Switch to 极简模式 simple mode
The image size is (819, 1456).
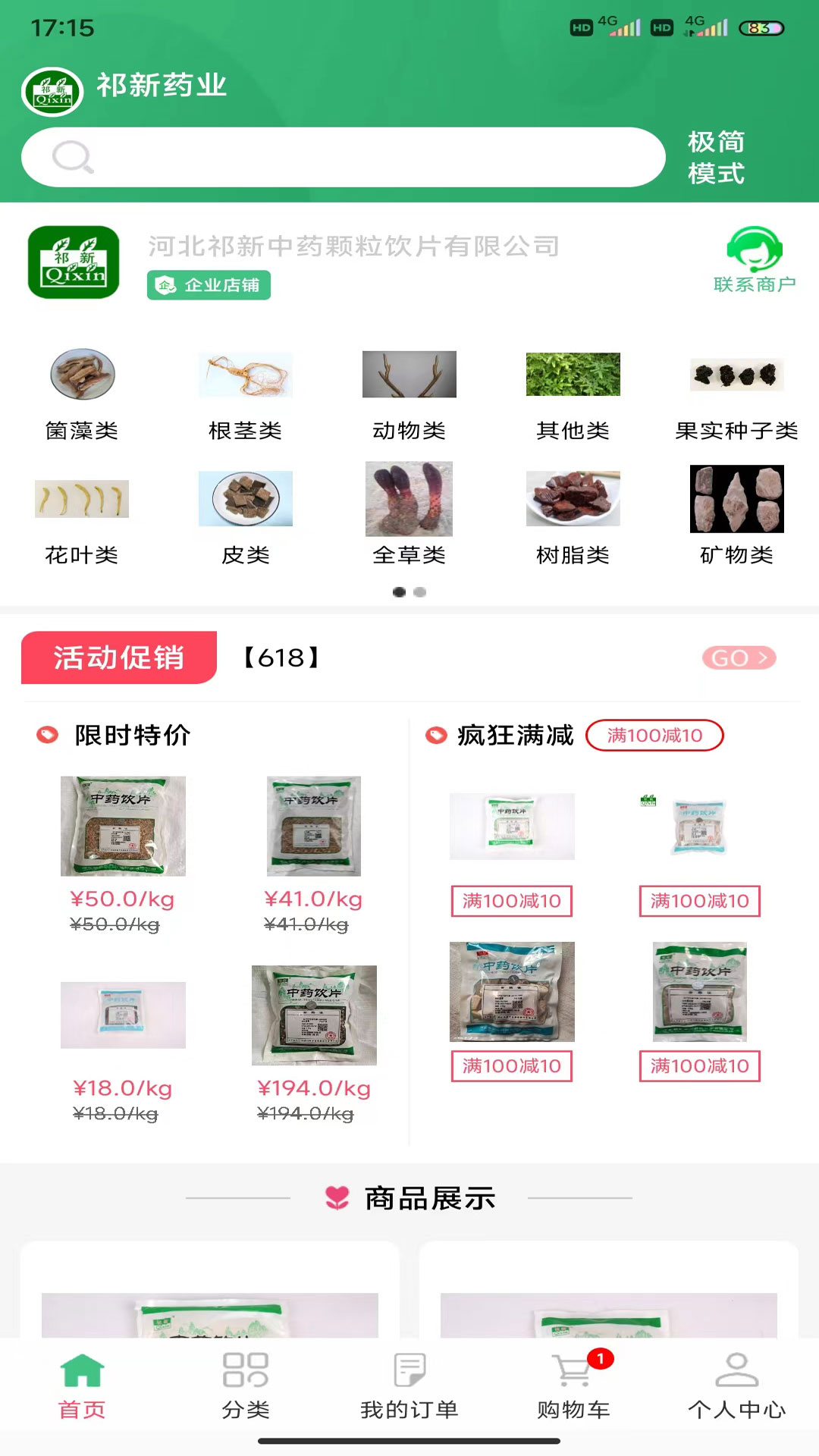coord(715,157)
